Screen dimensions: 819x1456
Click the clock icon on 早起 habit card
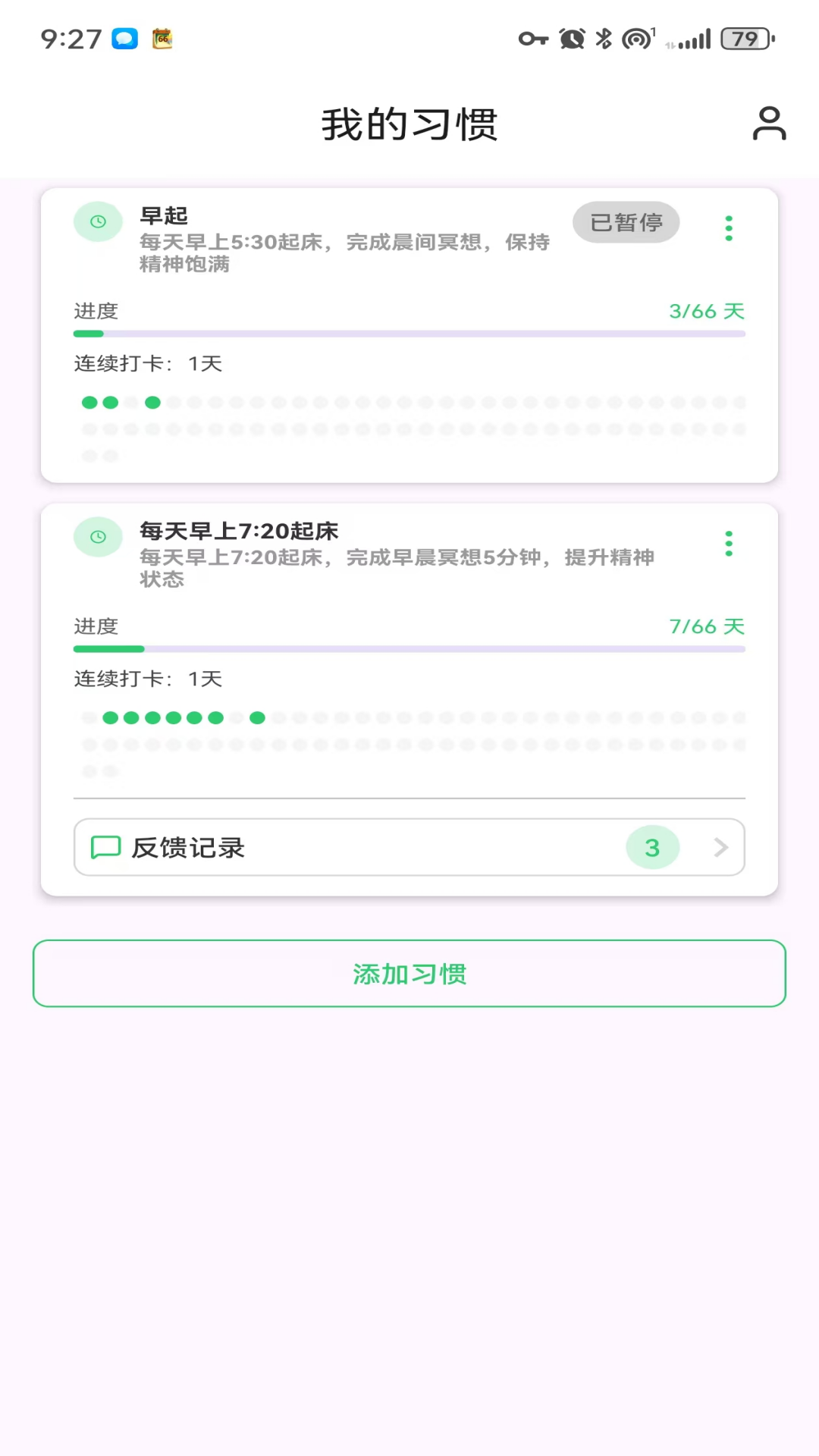98,221
